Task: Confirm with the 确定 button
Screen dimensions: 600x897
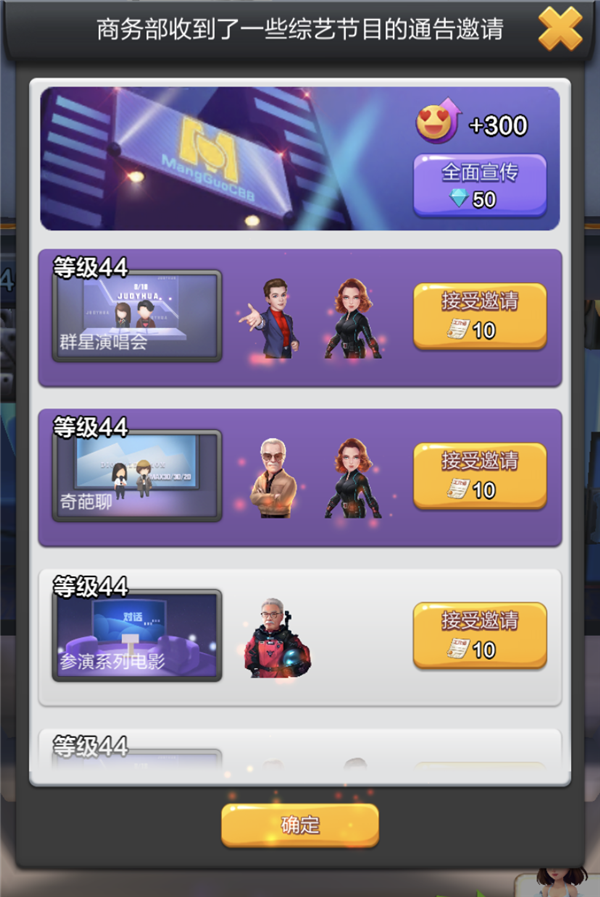Action: 300,825
